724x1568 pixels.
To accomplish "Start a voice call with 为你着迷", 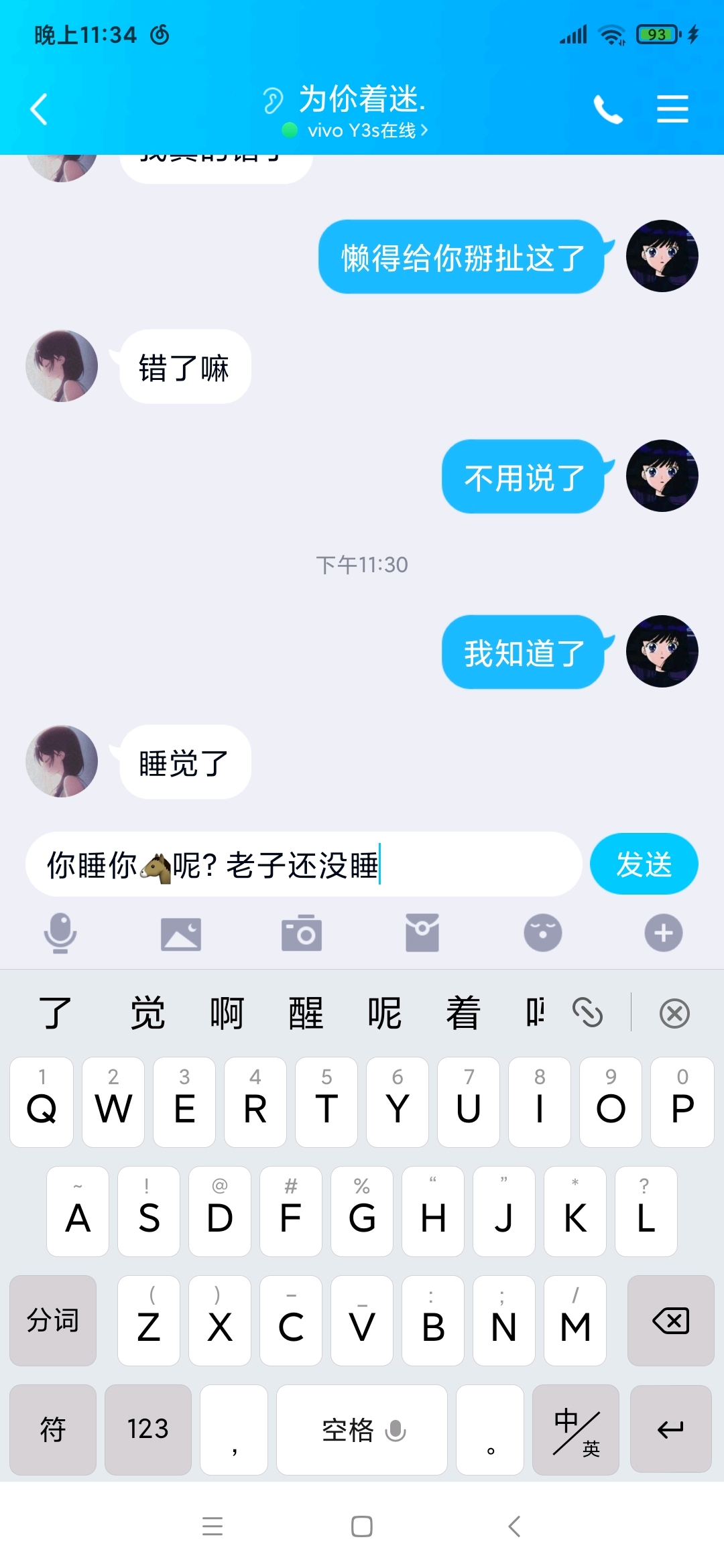I will click(x=608, y=109).
